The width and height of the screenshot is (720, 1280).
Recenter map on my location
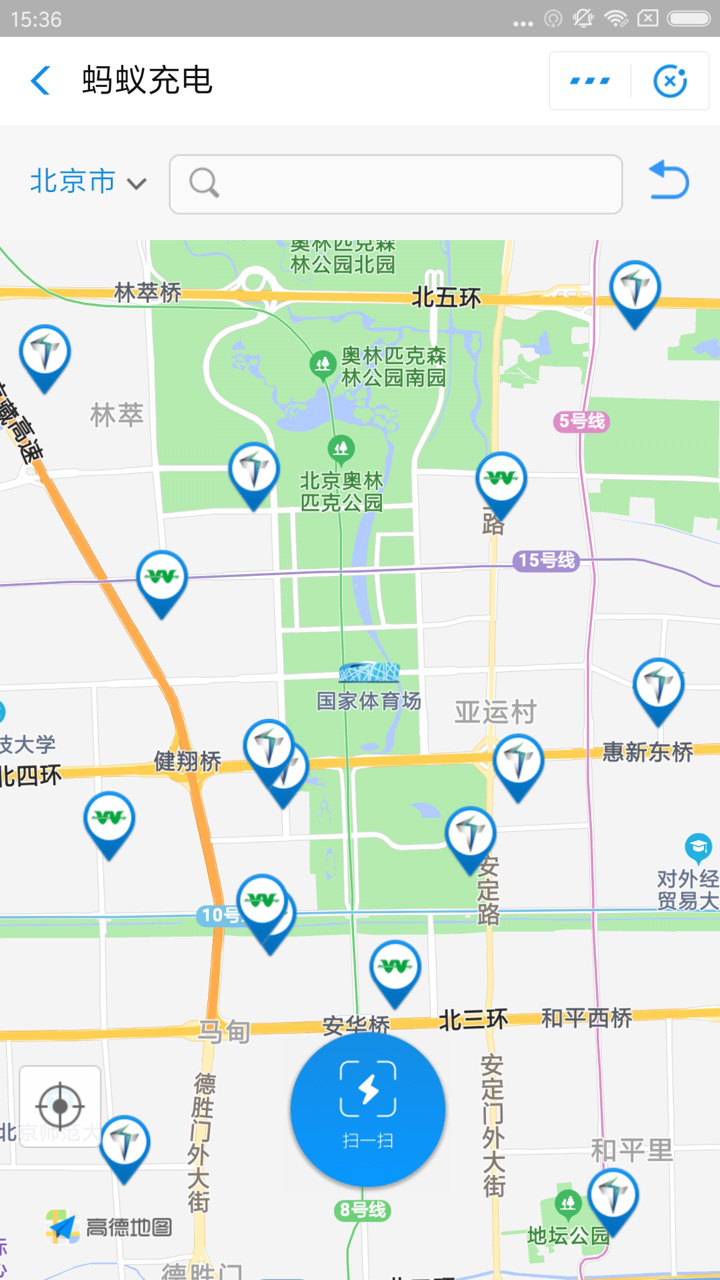tap(60, 1106)
